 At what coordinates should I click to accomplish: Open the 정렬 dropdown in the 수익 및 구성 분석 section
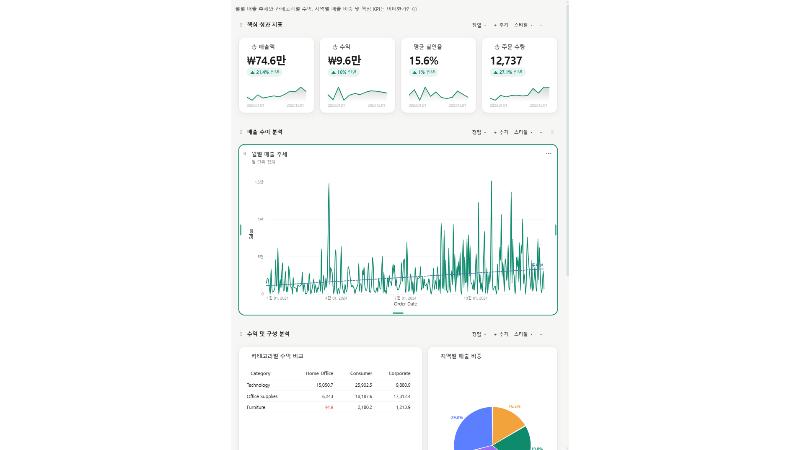[x=479, y=334]
